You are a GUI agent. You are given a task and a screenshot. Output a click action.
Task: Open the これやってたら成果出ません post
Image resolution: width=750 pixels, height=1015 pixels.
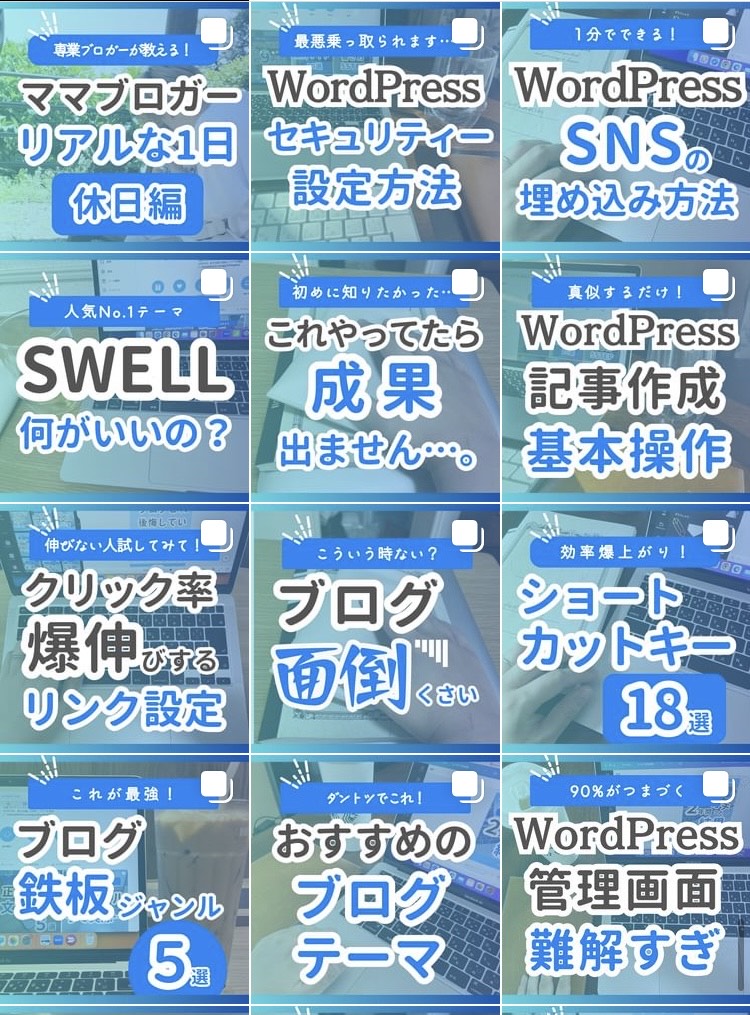375,376
